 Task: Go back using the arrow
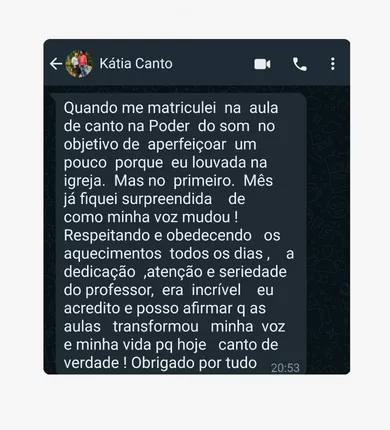click(56, 64)
